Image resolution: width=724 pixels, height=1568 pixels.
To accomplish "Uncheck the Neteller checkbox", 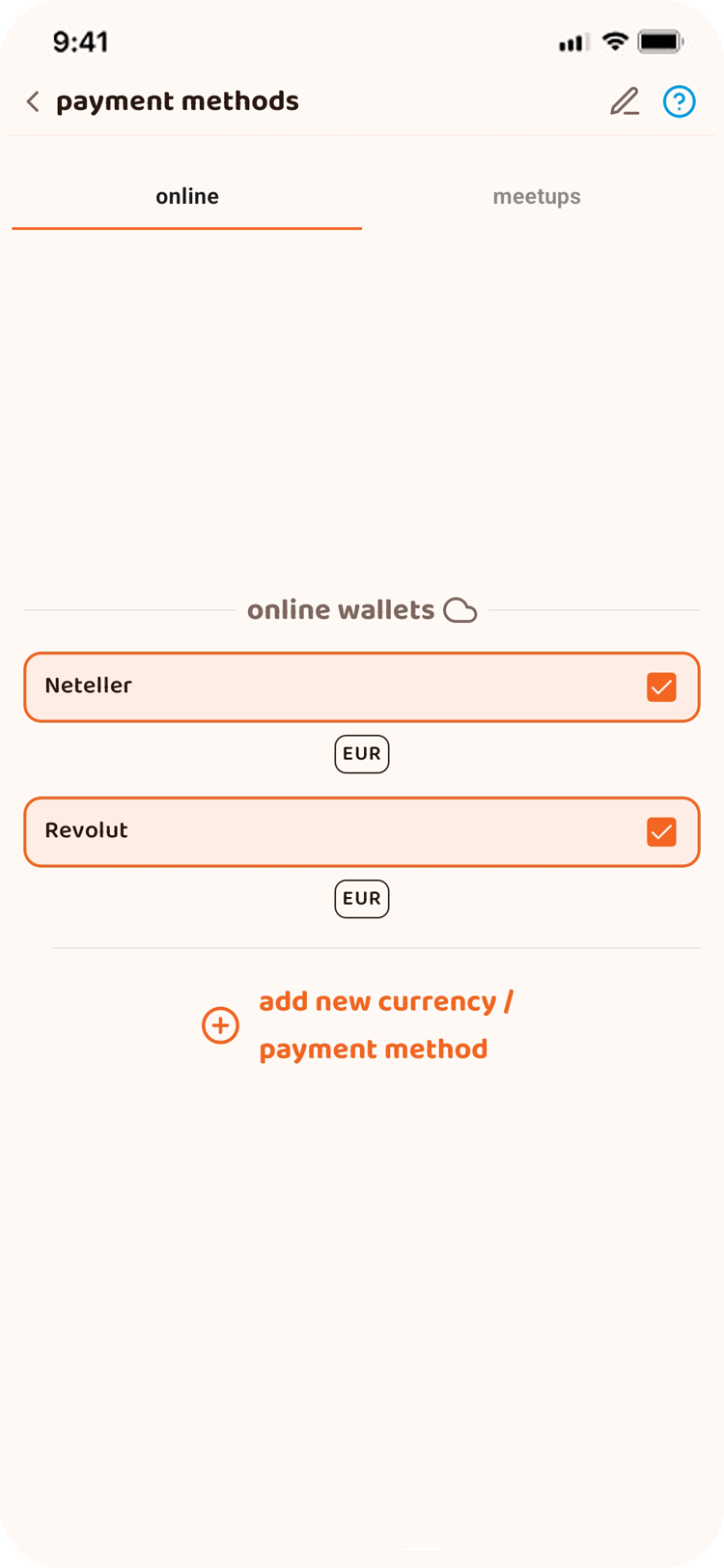I will pos(661,687).
